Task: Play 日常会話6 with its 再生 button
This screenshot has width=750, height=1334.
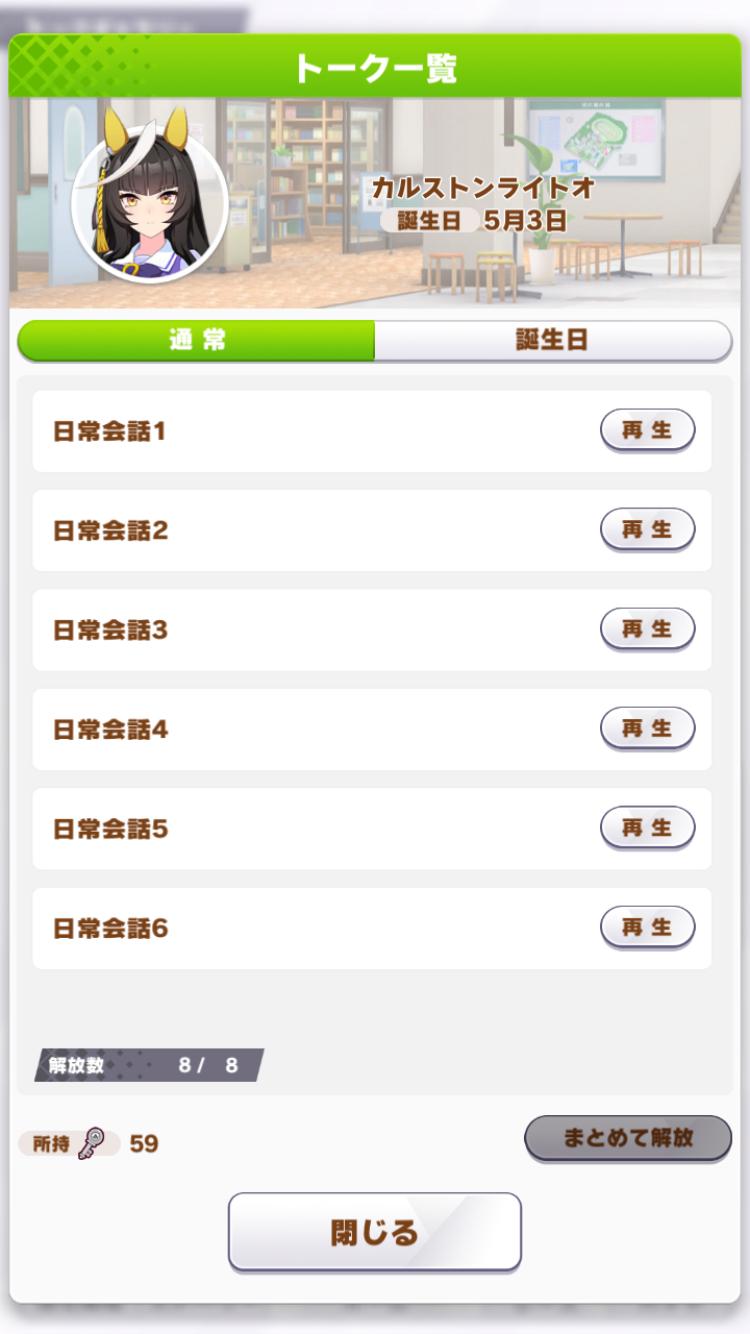Action: point(647,928)
